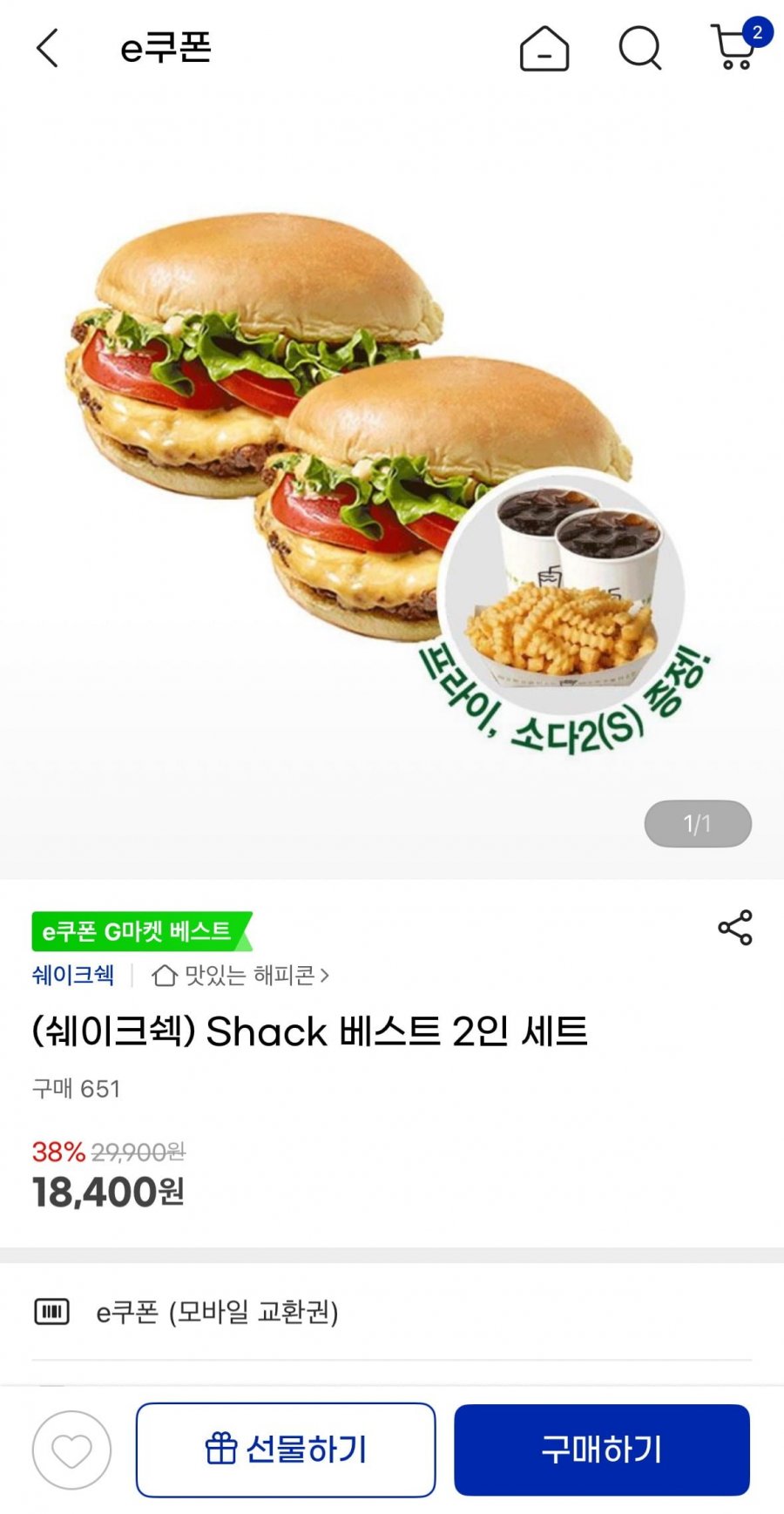784x1514 pixels.
Task: Tap the 선물하기 gift button
Action: (286, 1450)
